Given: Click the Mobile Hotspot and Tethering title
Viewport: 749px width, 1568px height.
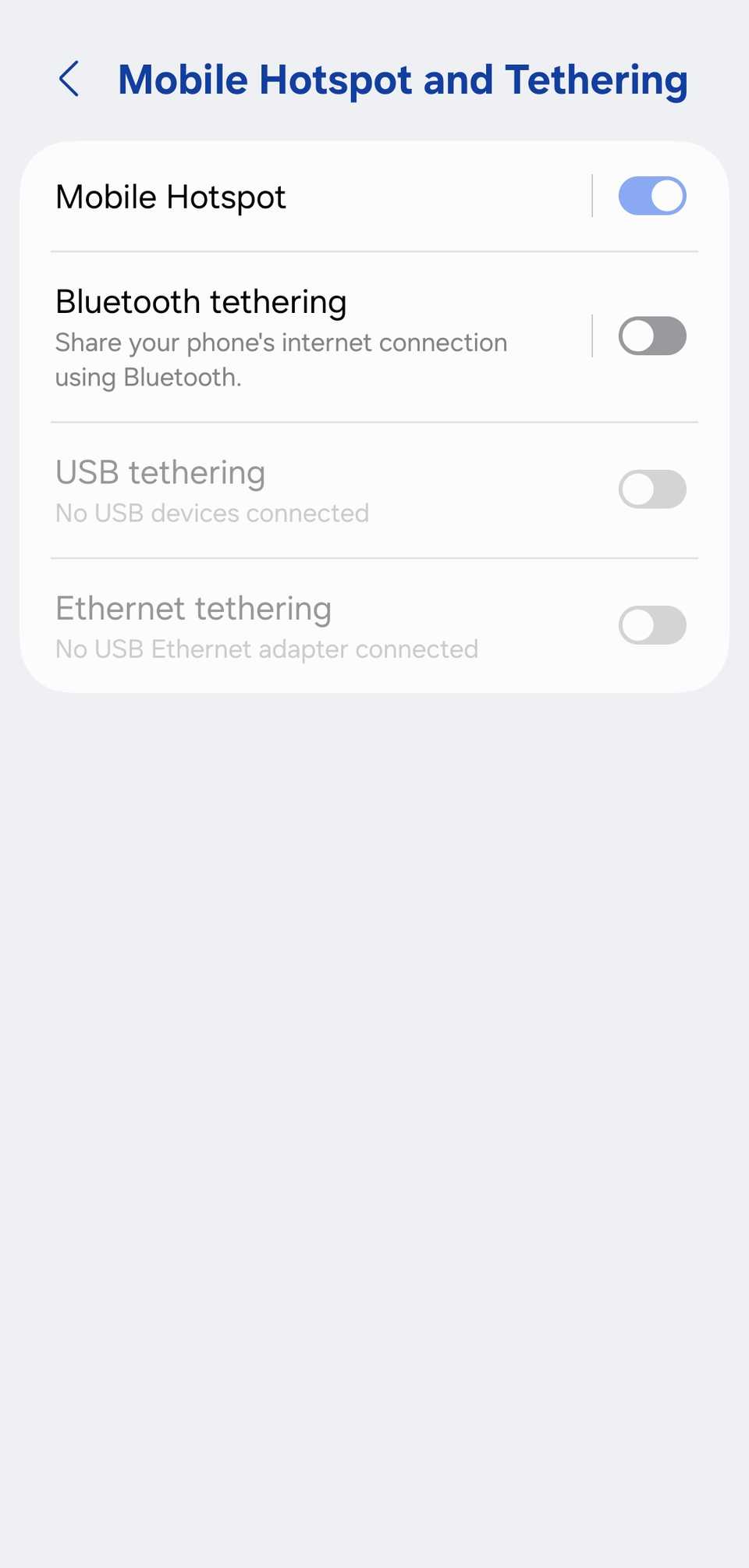Looking at the screenshot, I should (403, 79).
